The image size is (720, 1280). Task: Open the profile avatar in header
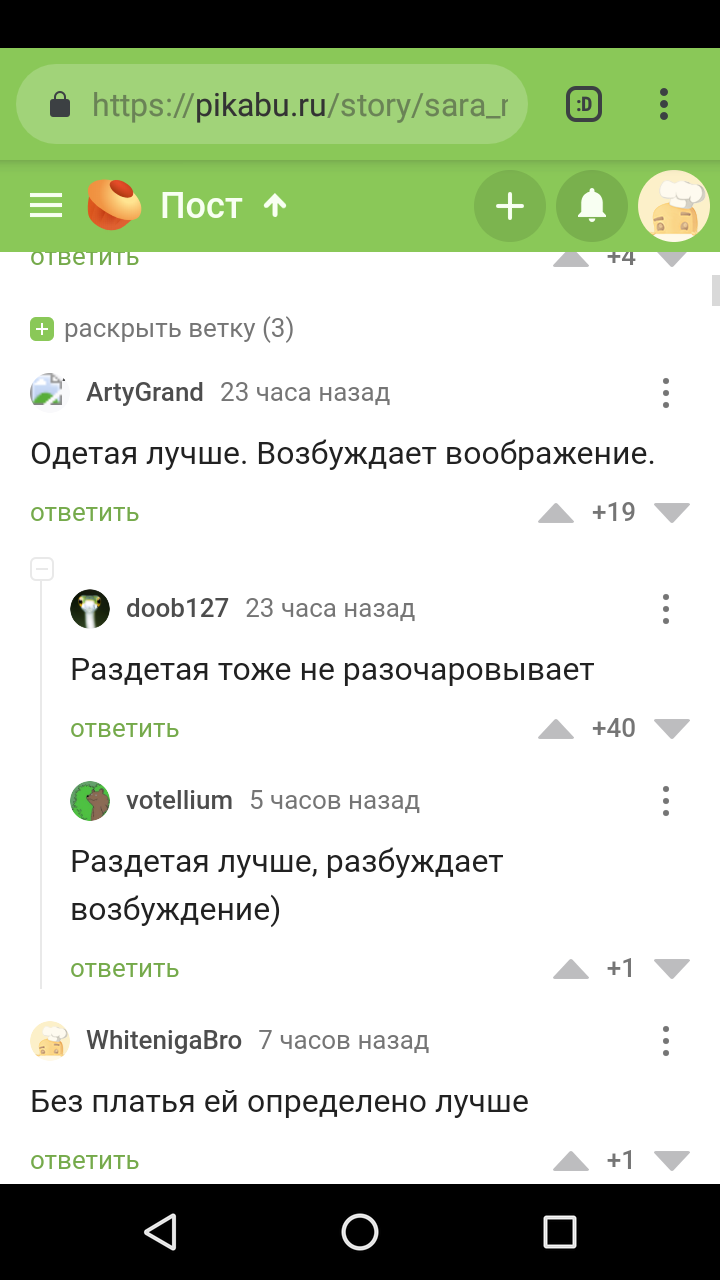[673, 206]
